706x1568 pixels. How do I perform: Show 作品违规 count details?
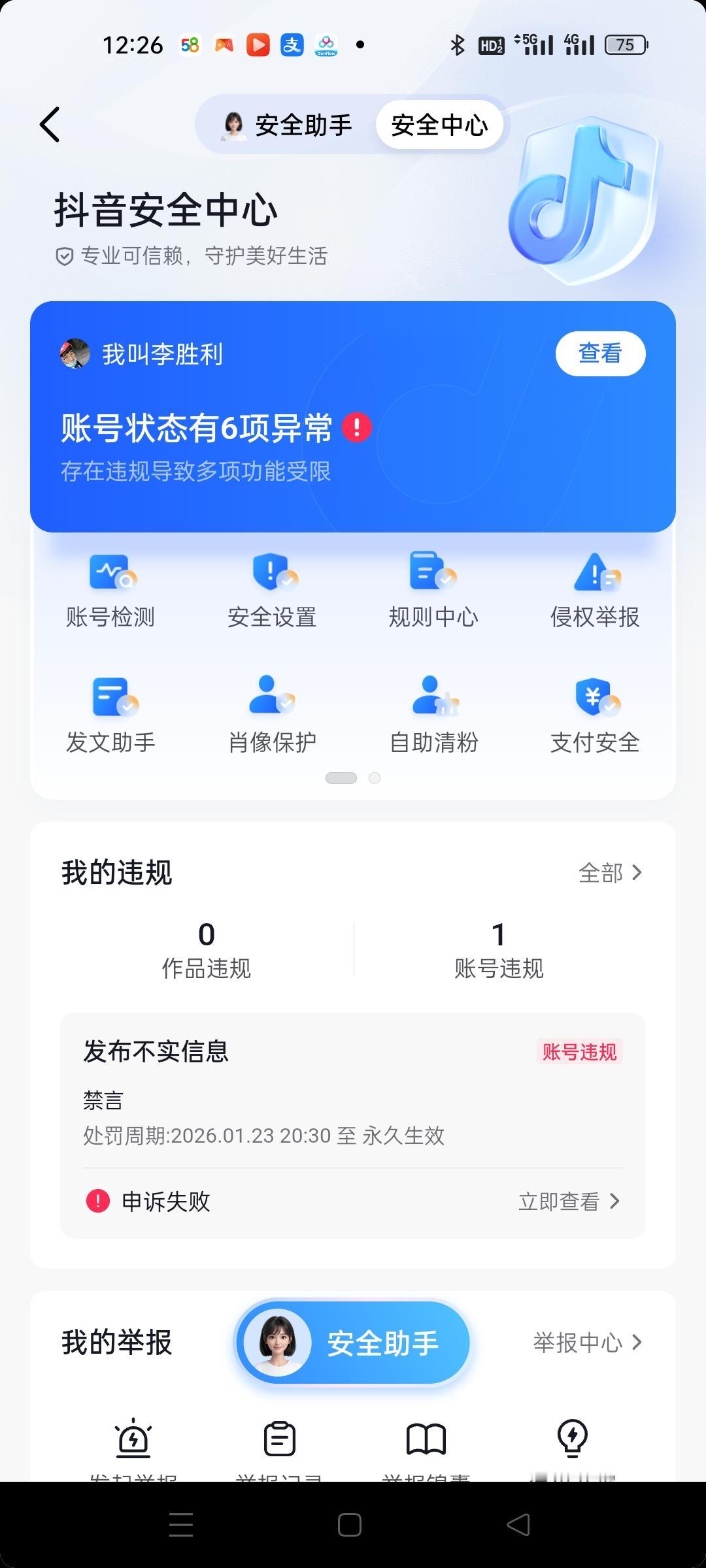207,949
